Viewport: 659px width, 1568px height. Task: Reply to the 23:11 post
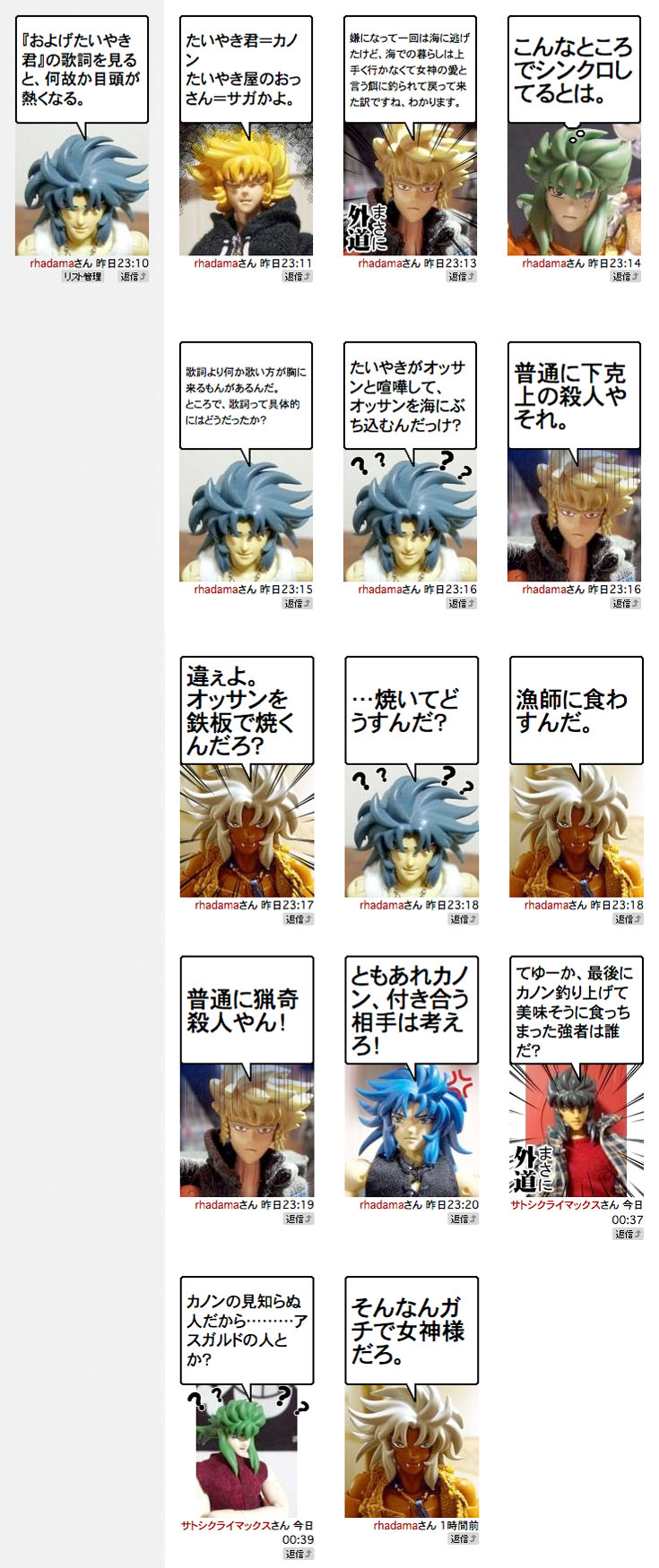coord(298,277)
